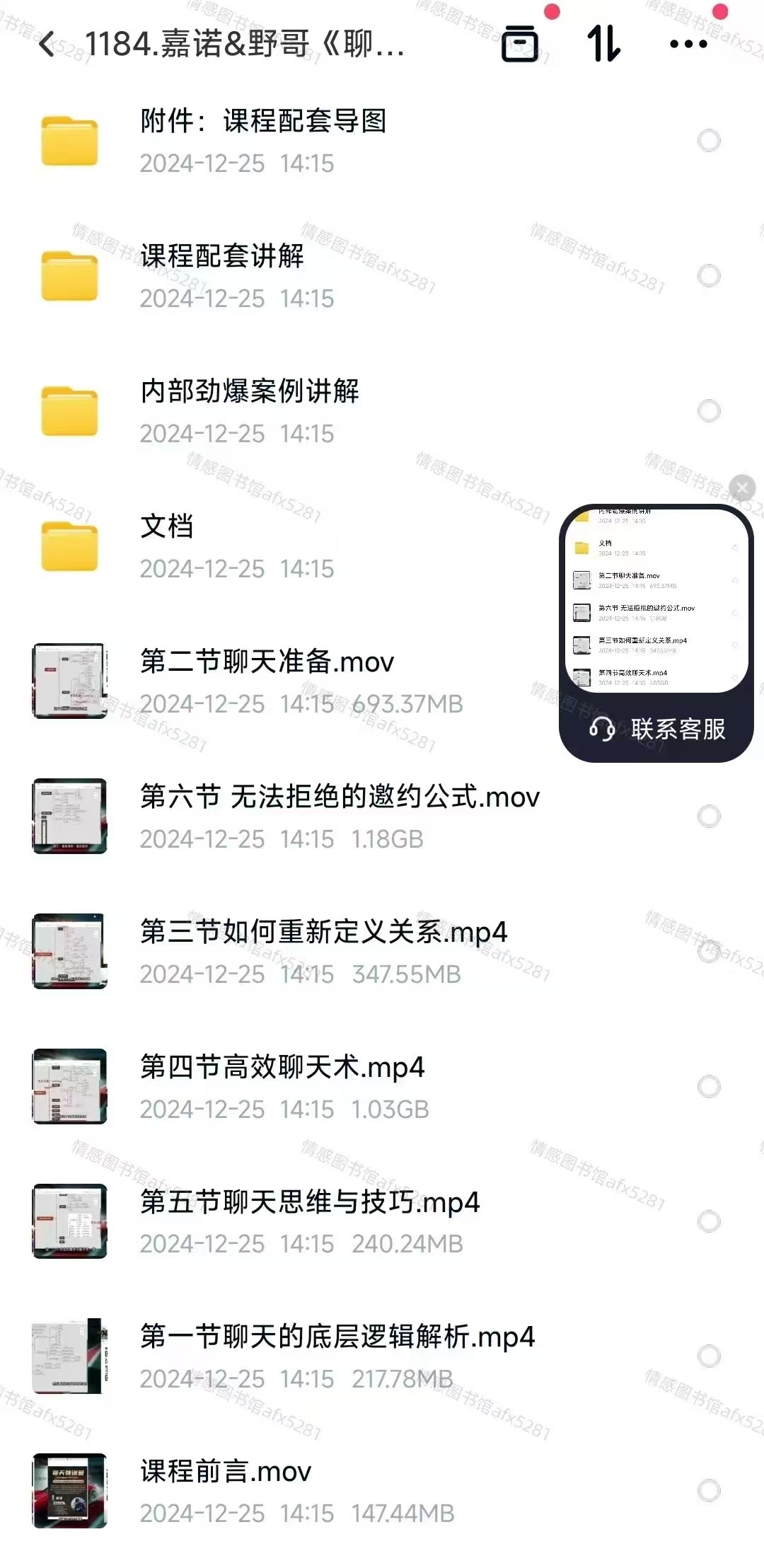Open 第三节如何重新定义关系.mp4
Screen dimensions: 764x1568
323,951
